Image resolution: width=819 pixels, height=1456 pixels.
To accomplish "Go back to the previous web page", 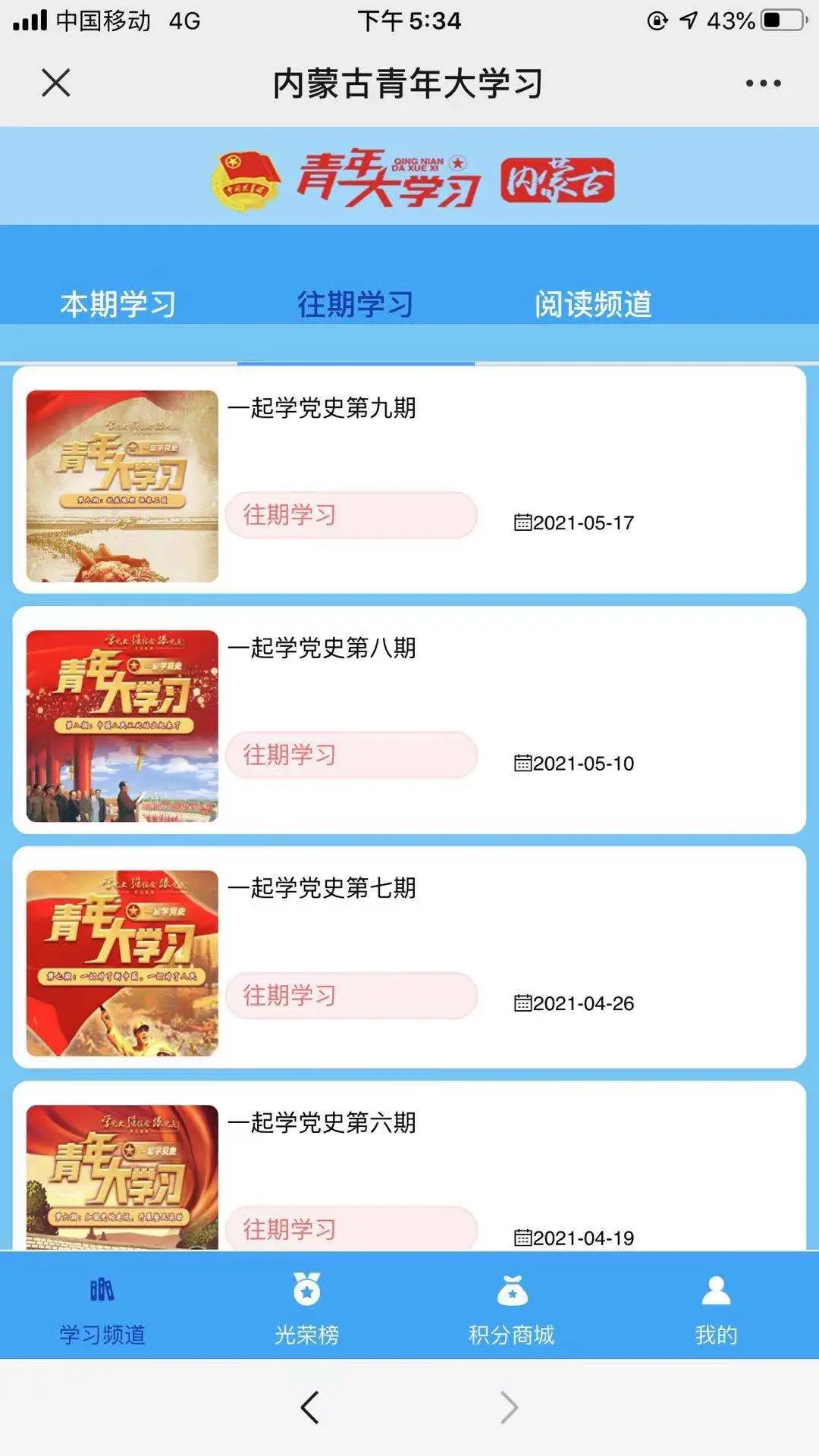I will pyautogui.click(x=309, y=1407).
